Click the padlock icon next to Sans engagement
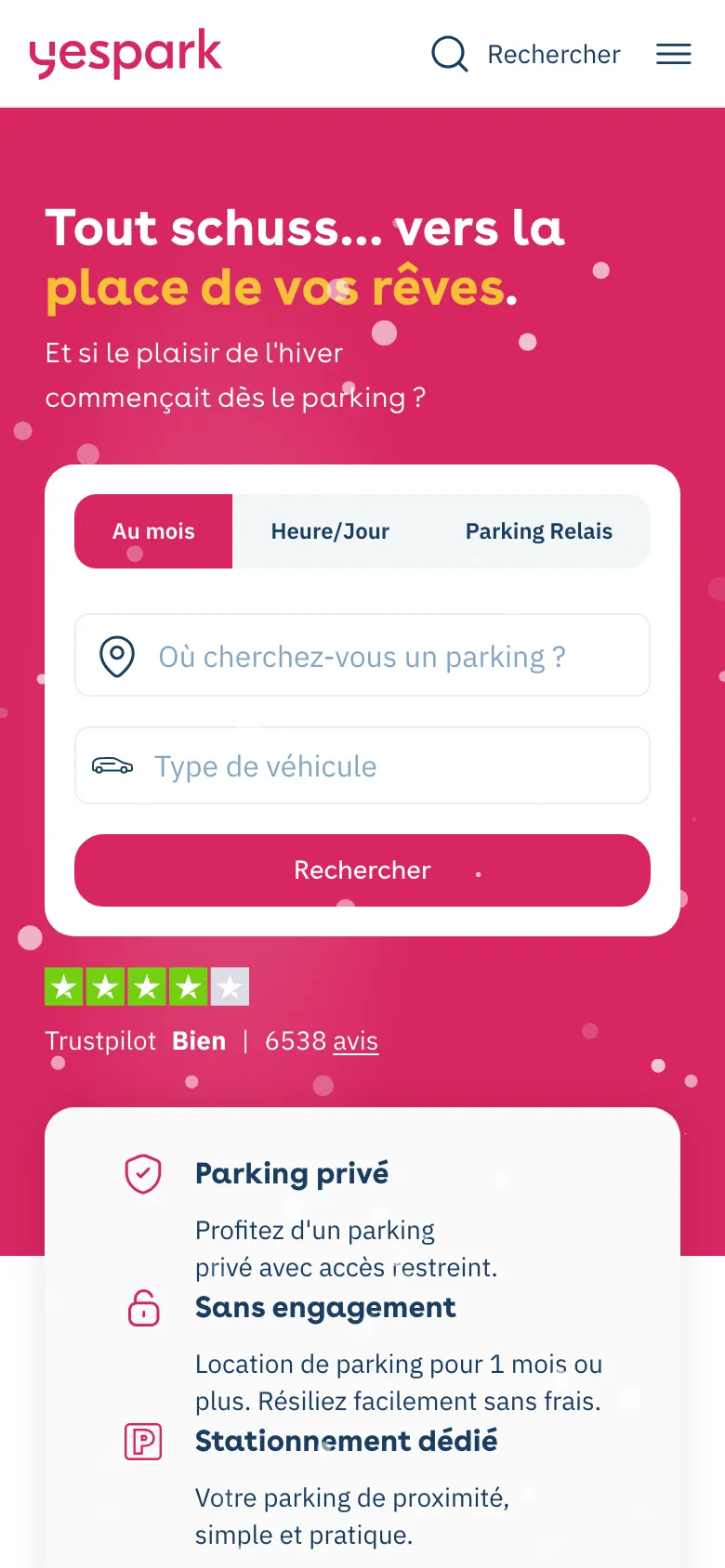 [x=141, y=1310]
